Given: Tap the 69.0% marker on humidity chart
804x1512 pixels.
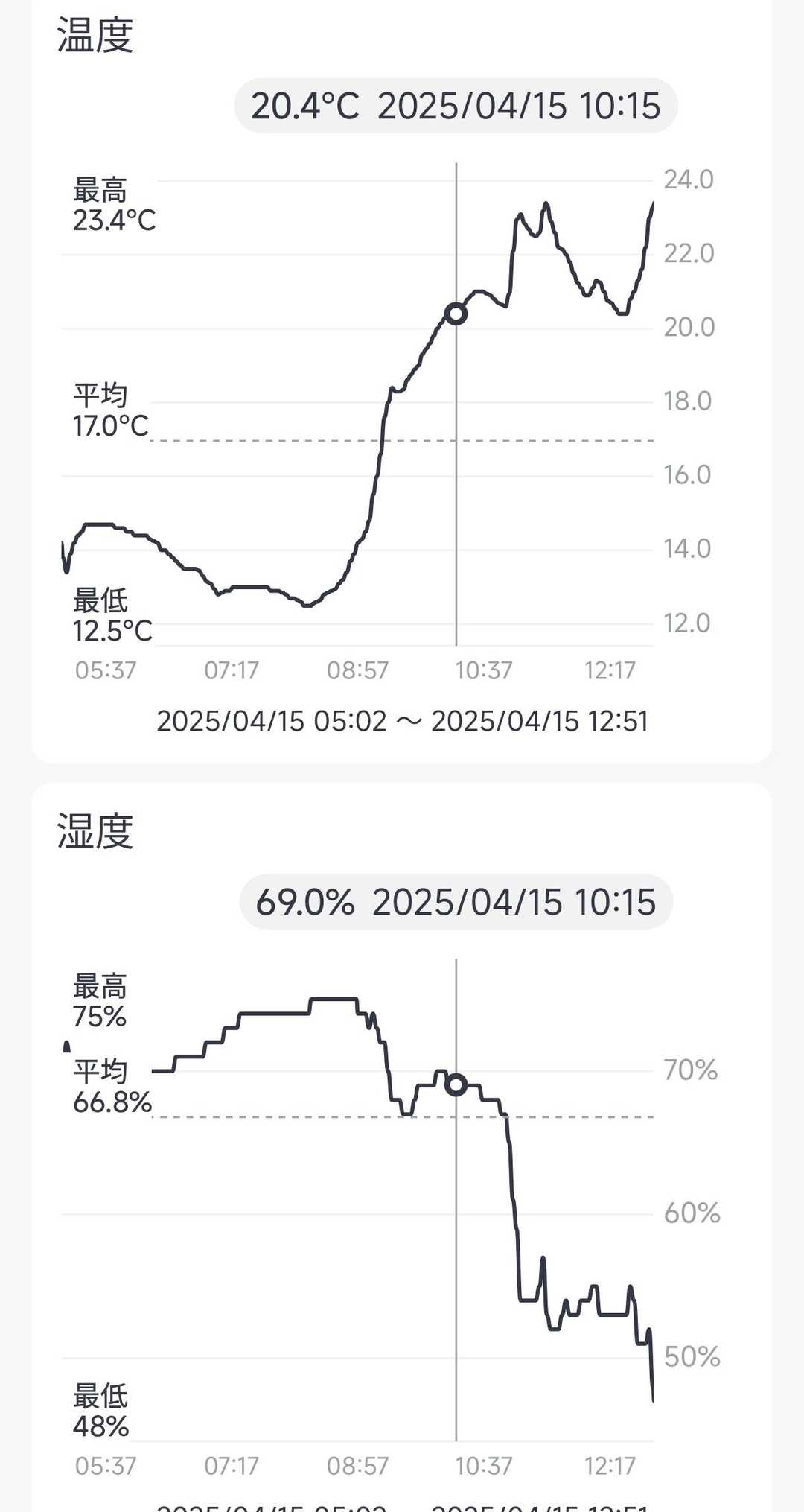Looking at the screenshot, I should [x=456, y=1084].
